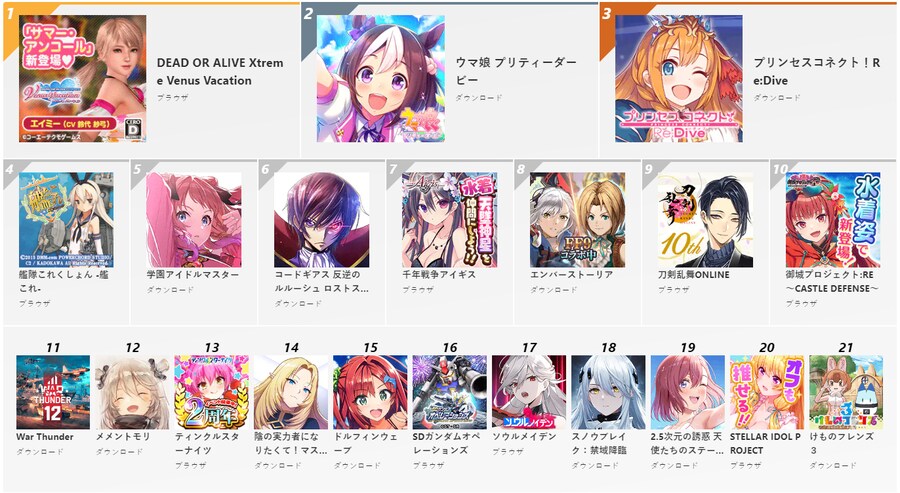
Task: Open ドルフィンウェーブ game
Action: click(370, 392)
